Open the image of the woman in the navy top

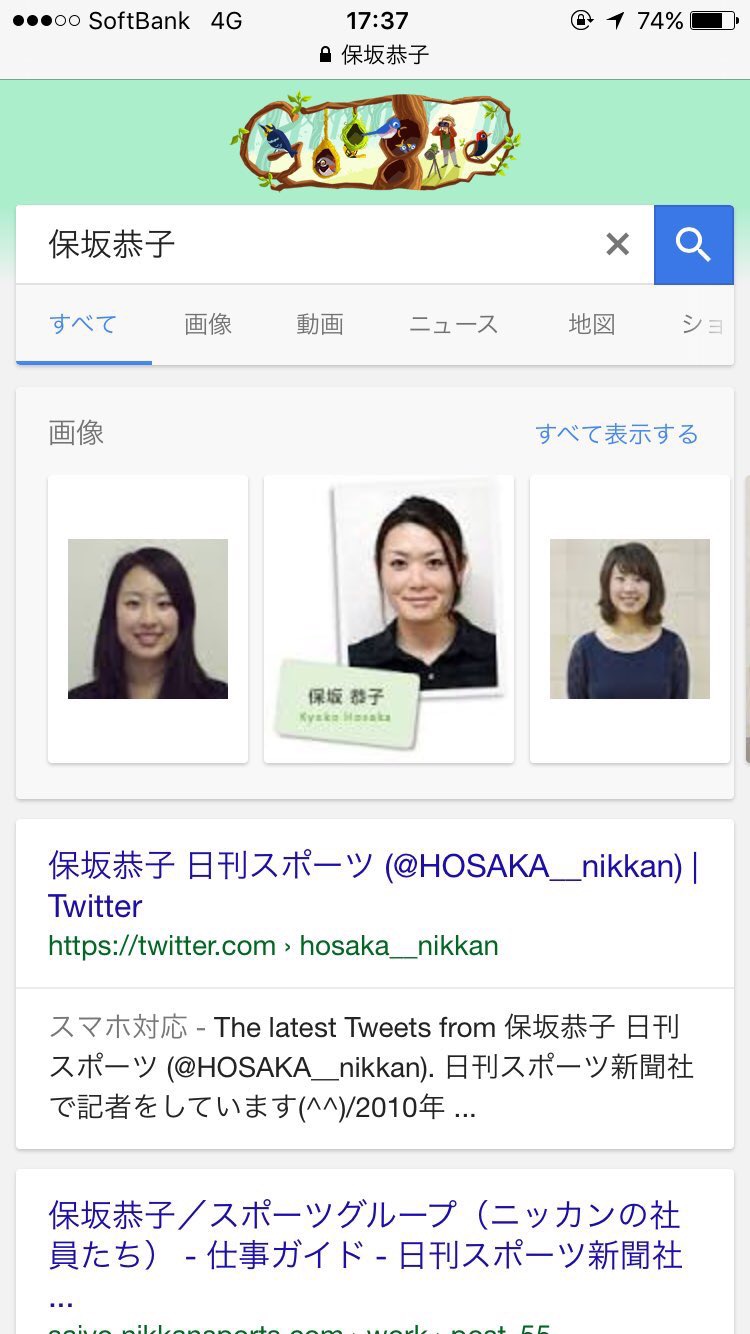629,618
